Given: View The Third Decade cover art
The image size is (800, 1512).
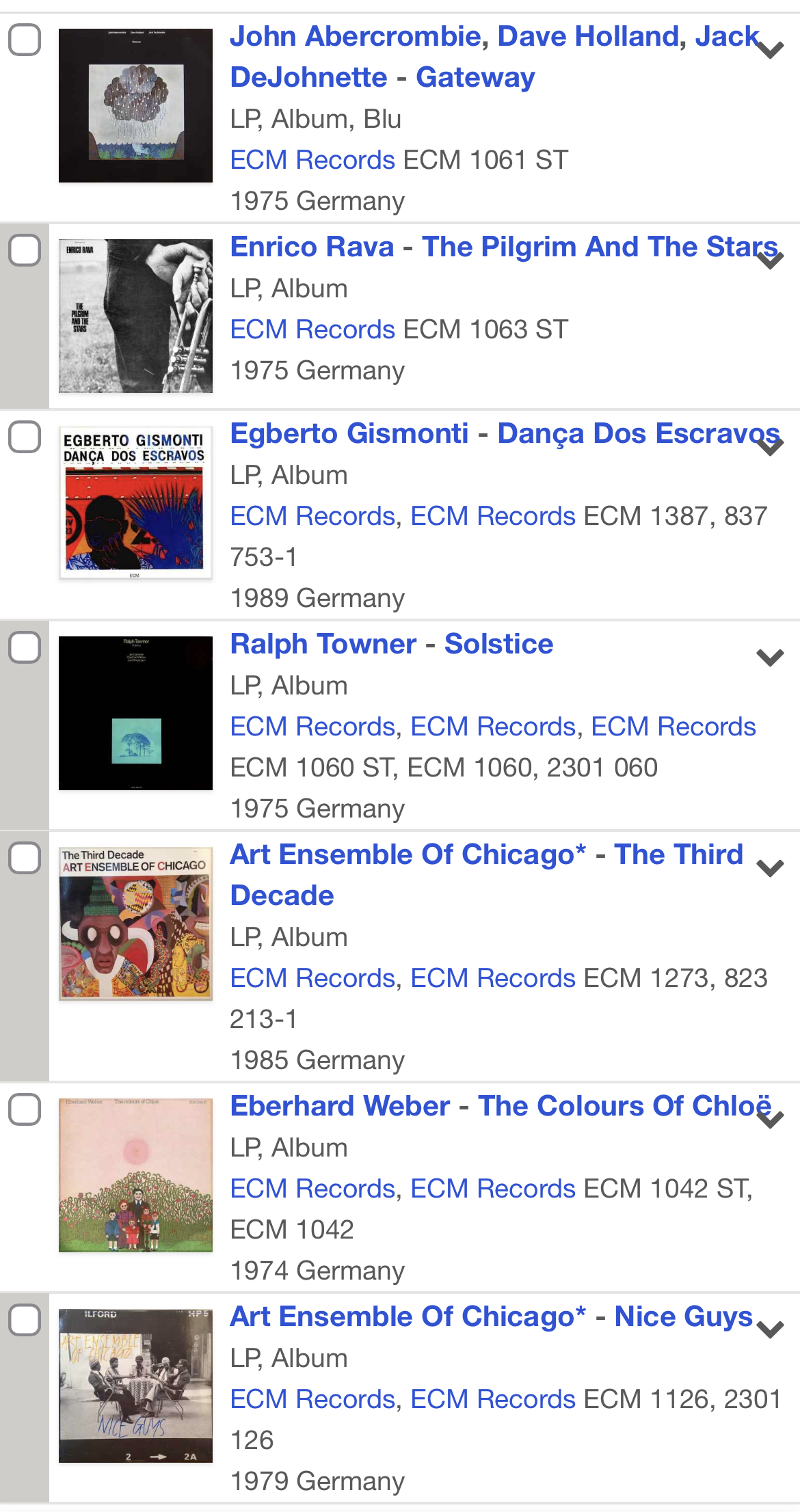Looking at the screenshot, I should pyautogui.click(x=135, y=923).
